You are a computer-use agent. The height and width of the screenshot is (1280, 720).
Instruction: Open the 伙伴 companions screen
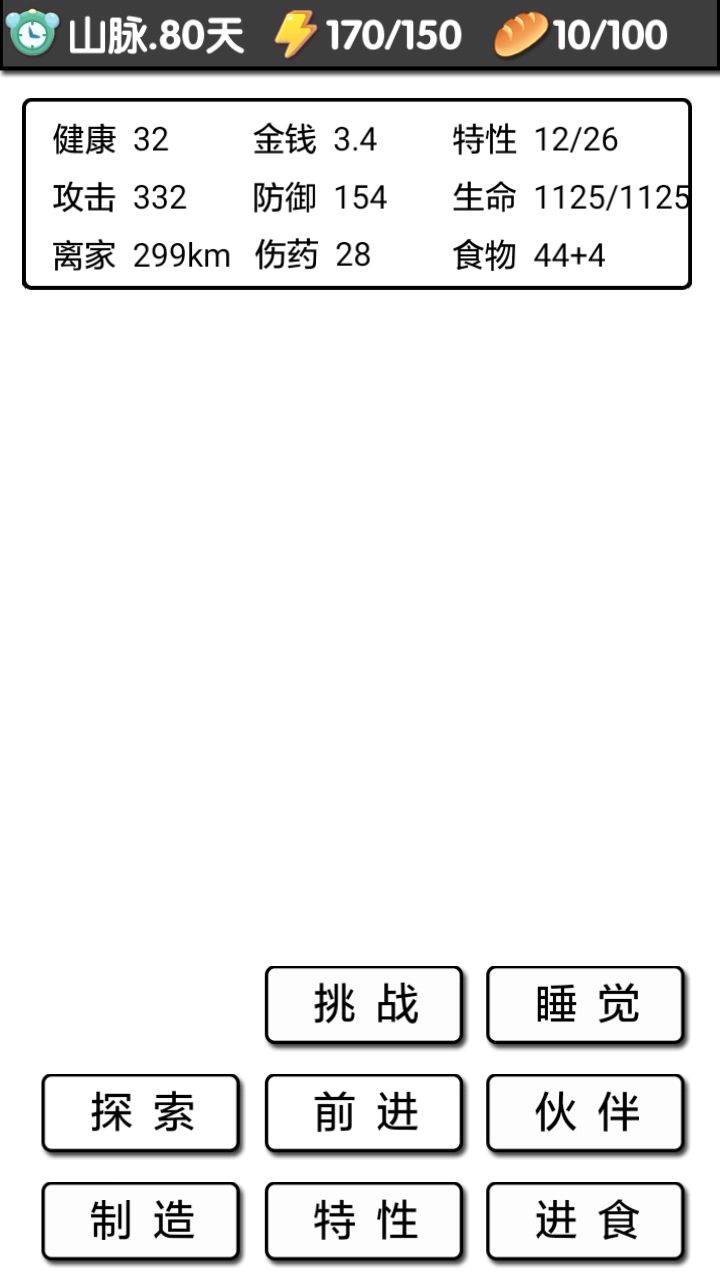pyautogui.click(x=586, y=1112)
